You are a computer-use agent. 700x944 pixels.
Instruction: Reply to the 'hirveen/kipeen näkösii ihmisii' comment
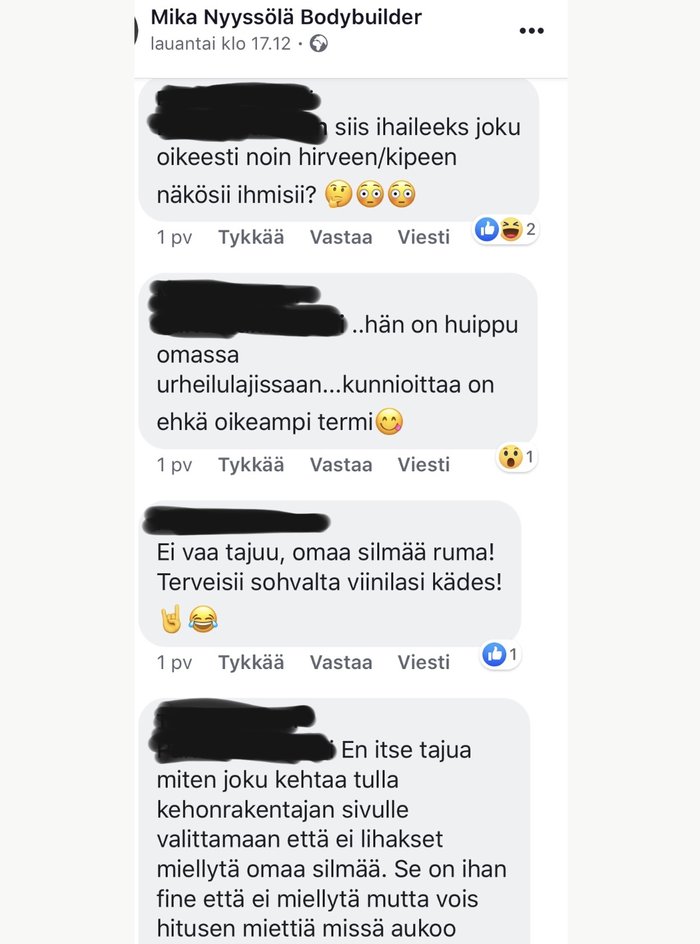click(x=341, y=237)
